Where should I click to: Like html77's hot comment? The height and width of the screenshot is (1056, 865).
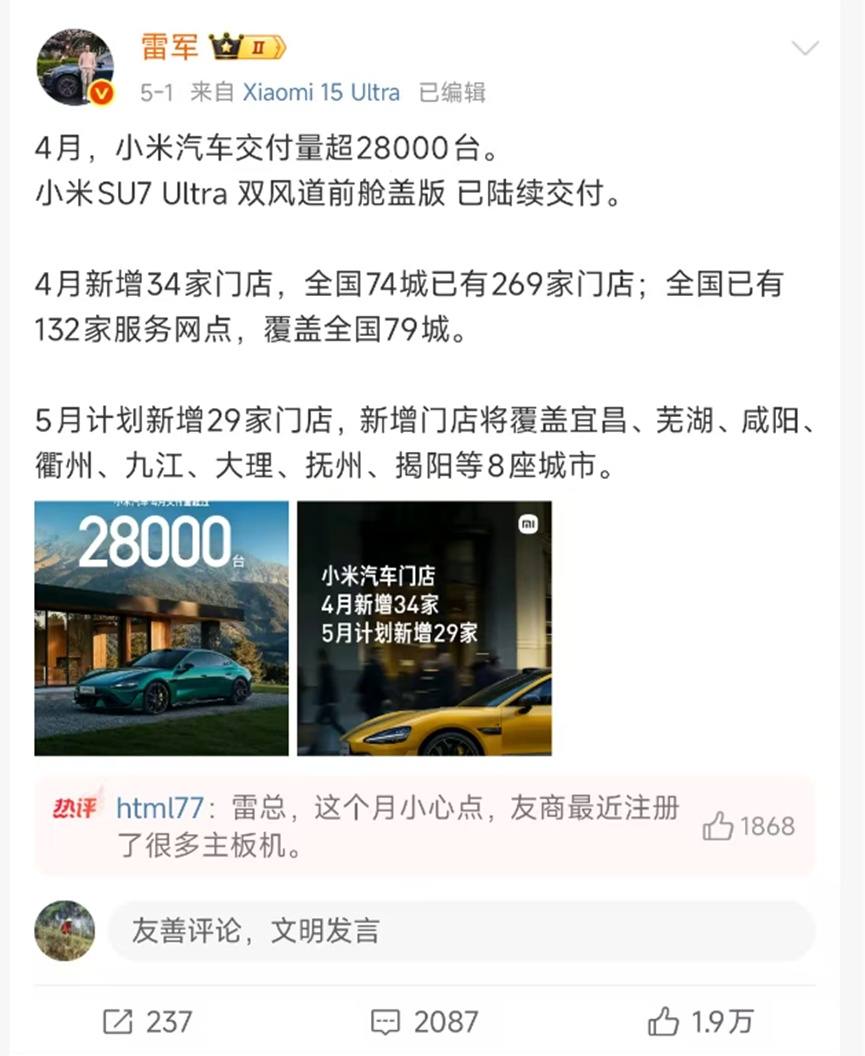pos(748,826)
